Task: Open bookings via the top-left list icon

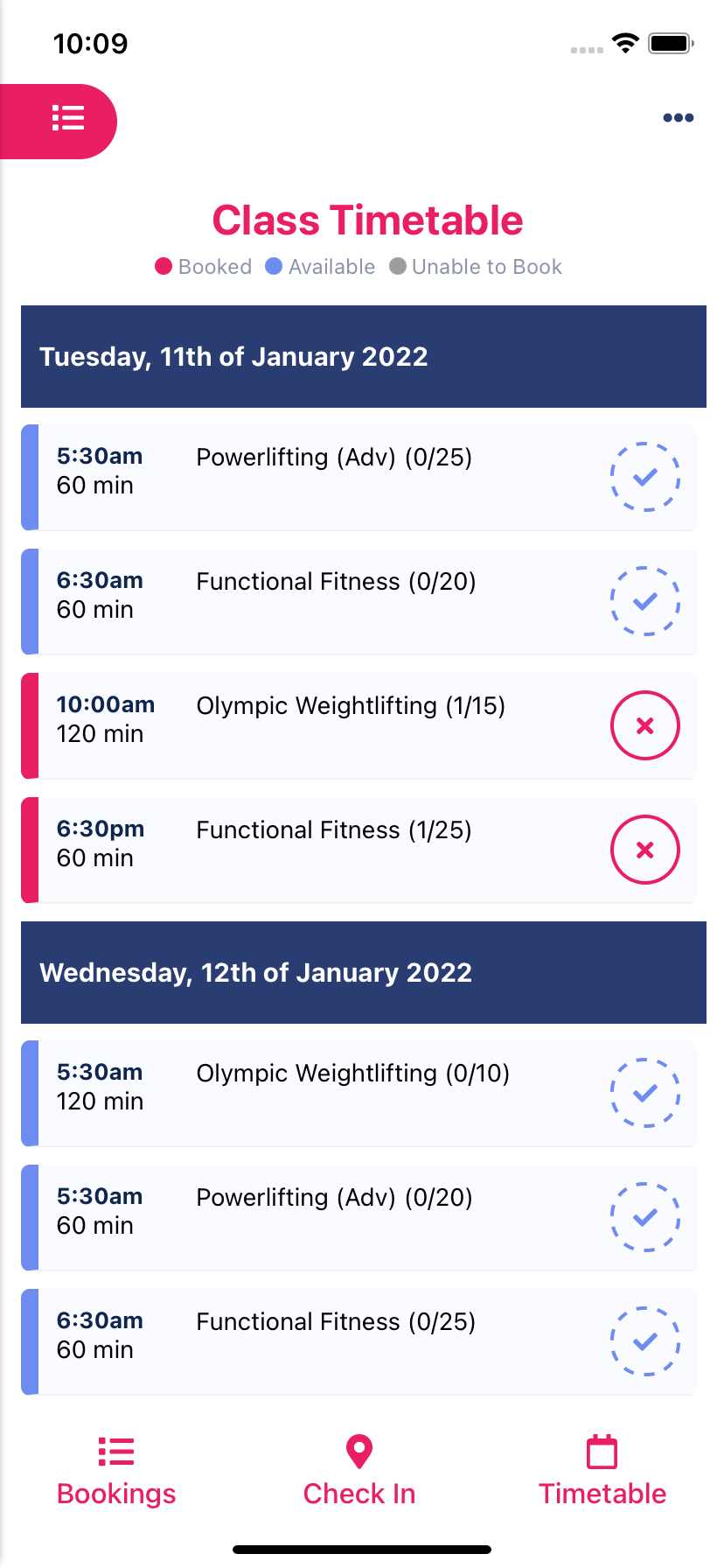Action: point(68,118)
